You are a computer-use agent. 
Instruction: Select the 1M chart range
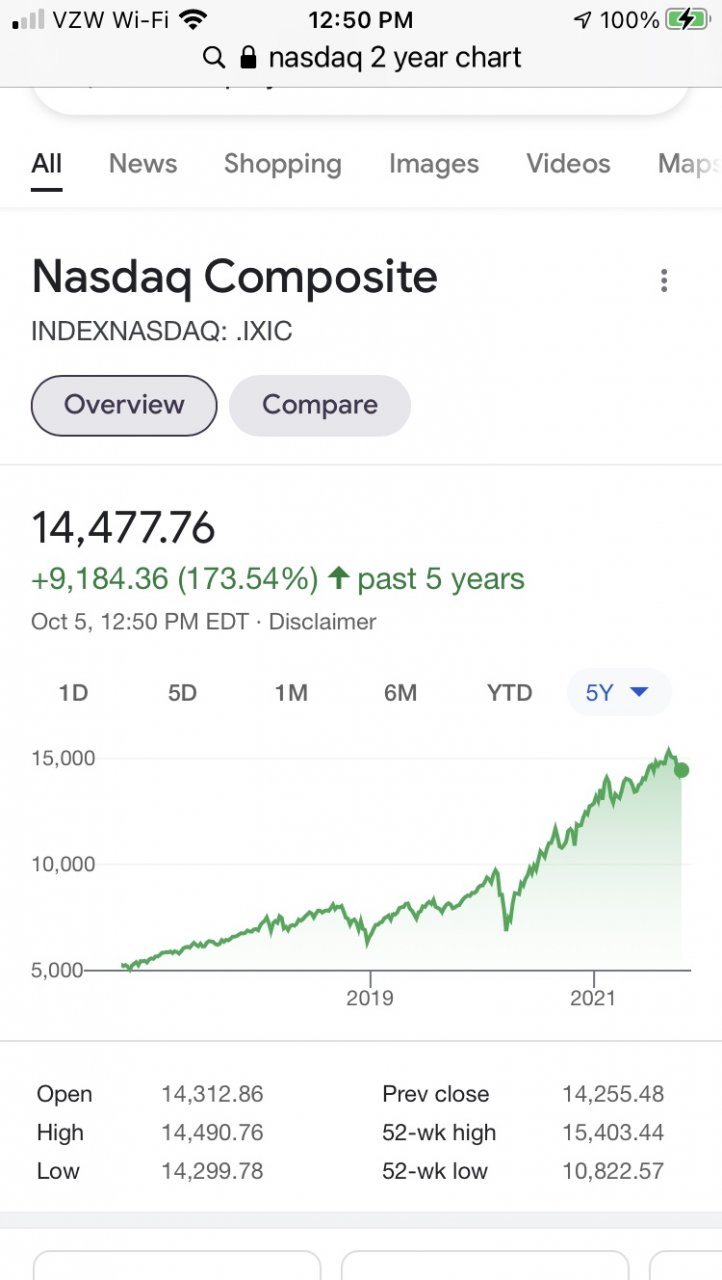point(291,693)
